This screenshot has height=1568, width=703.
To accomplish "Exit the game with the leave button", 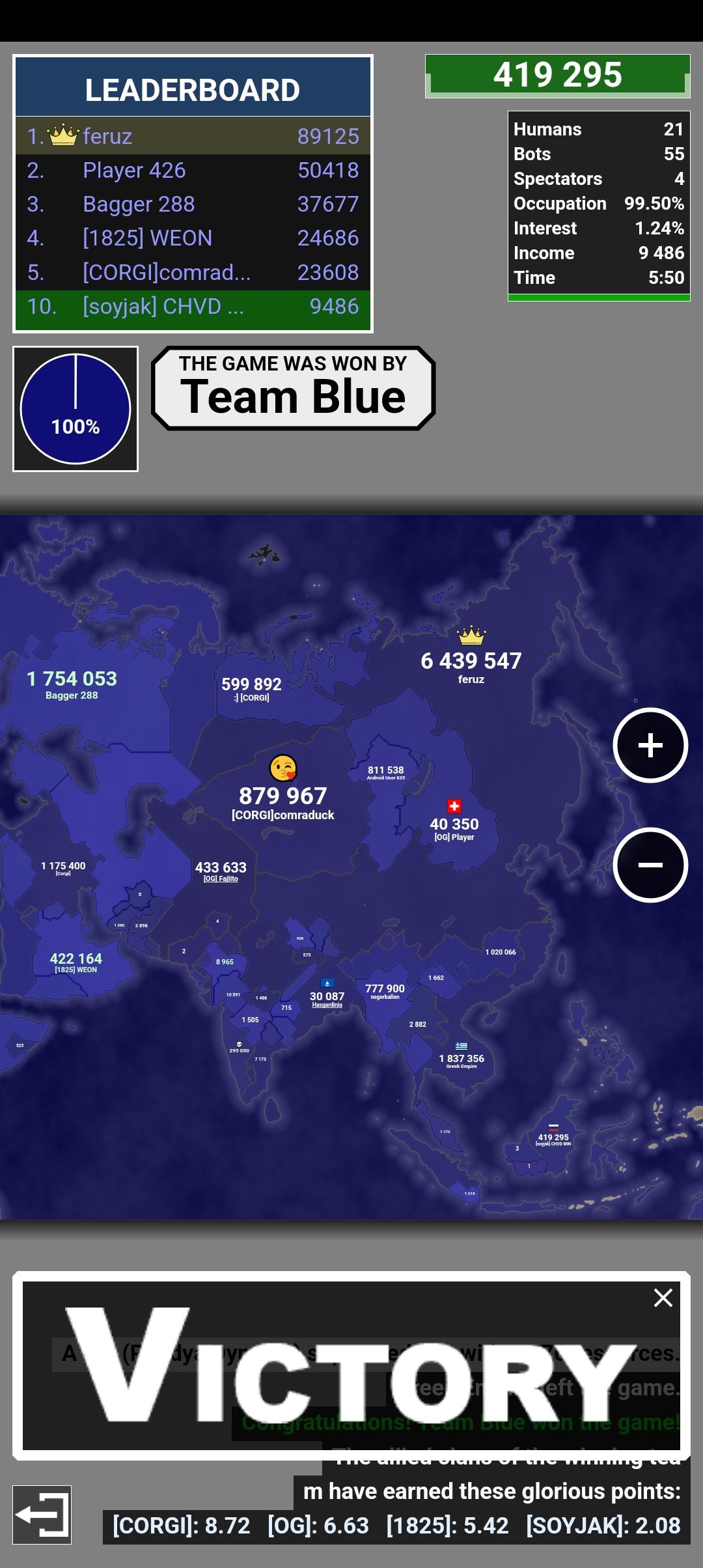I will coord(42,1515).
